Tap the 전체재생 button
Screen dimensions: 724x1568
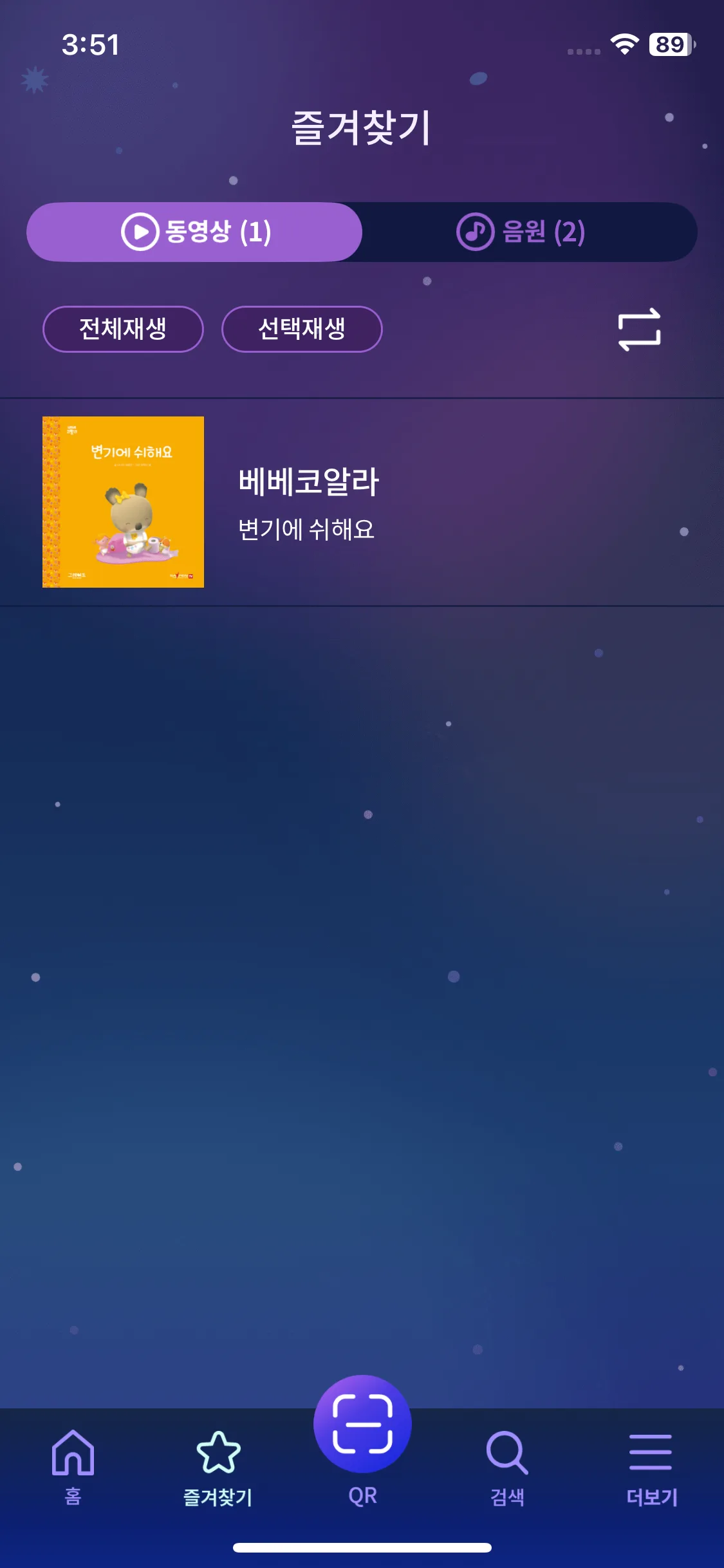tap(123, 329)
